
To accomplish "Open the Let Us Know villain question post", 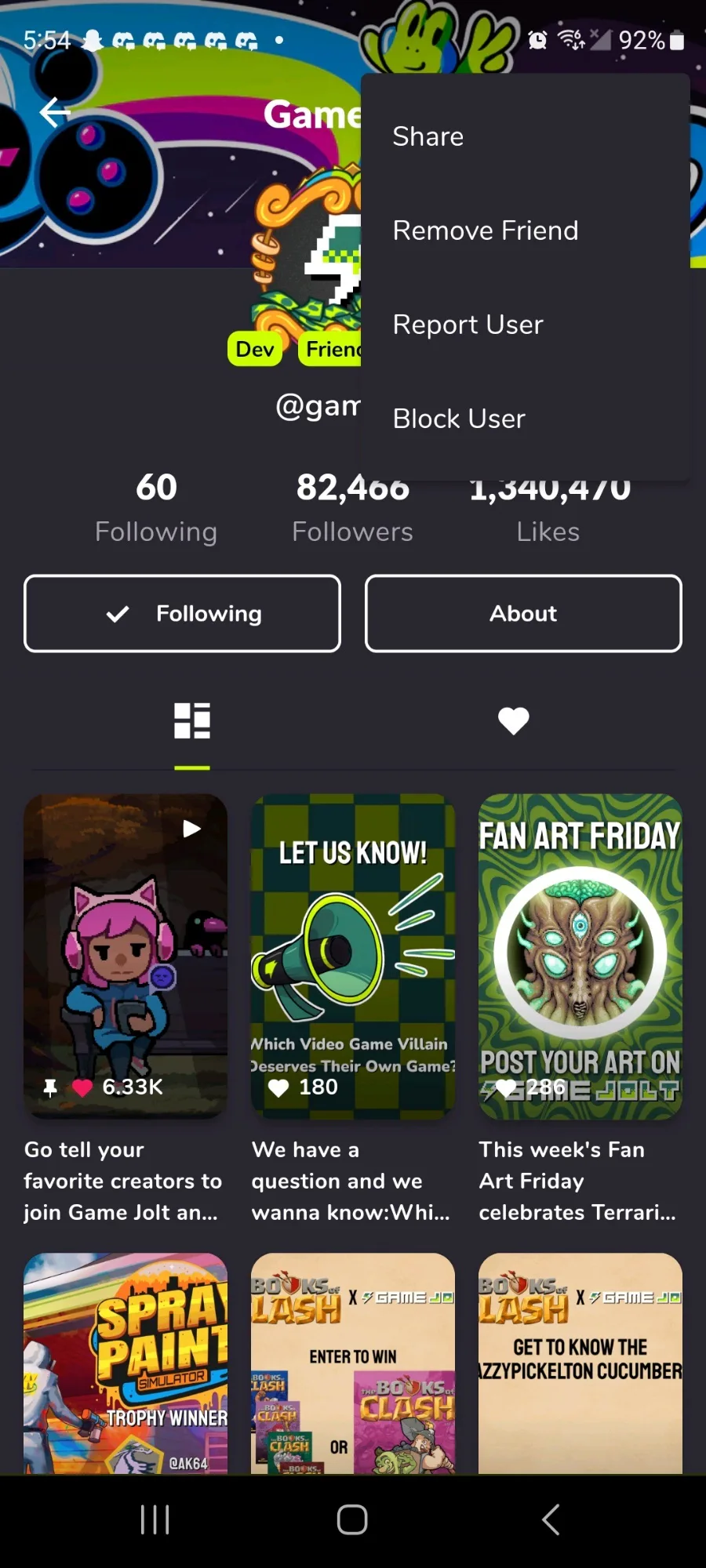I will click(353, 956).
